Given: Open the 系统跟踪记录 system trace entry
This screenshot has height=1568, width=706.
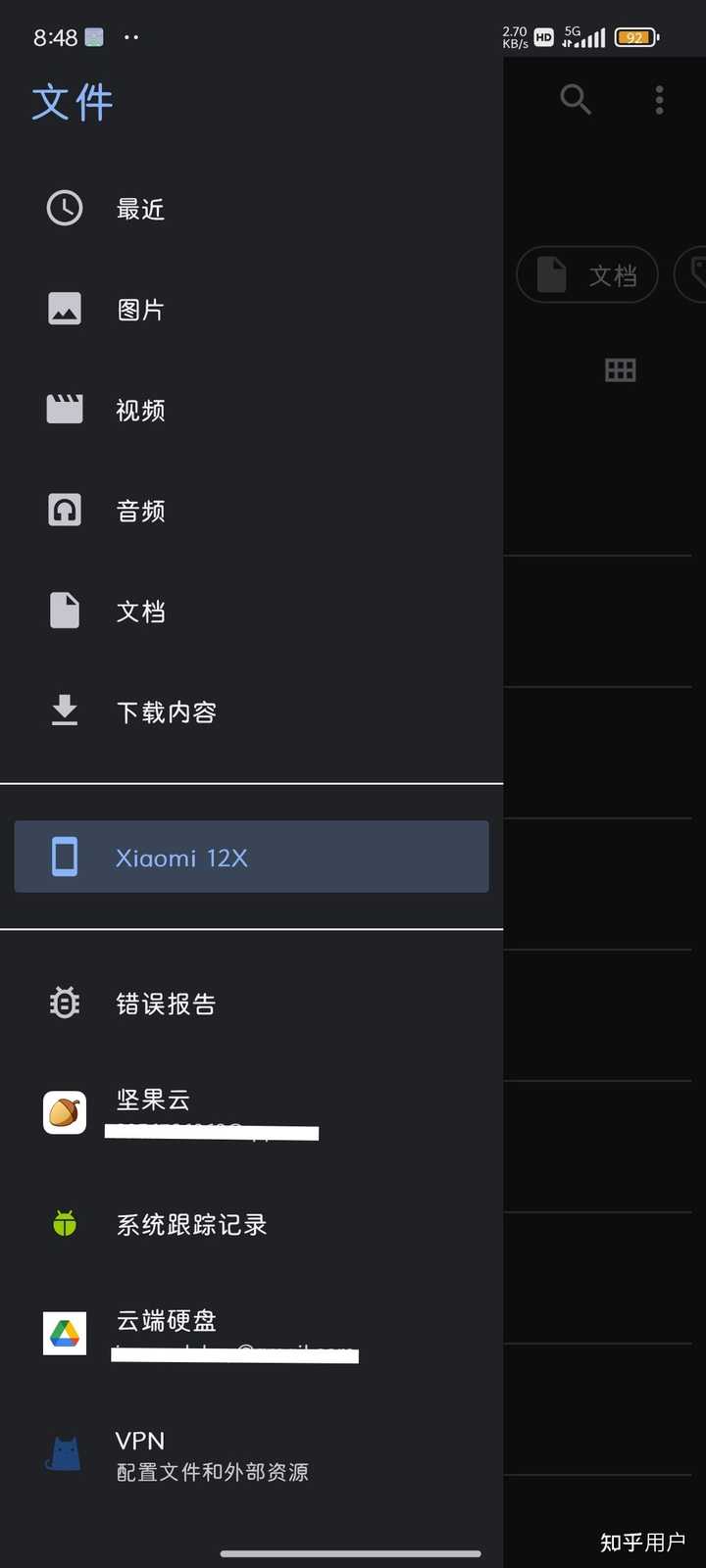Looking at the screenshot, I should tap(189, 1224).
